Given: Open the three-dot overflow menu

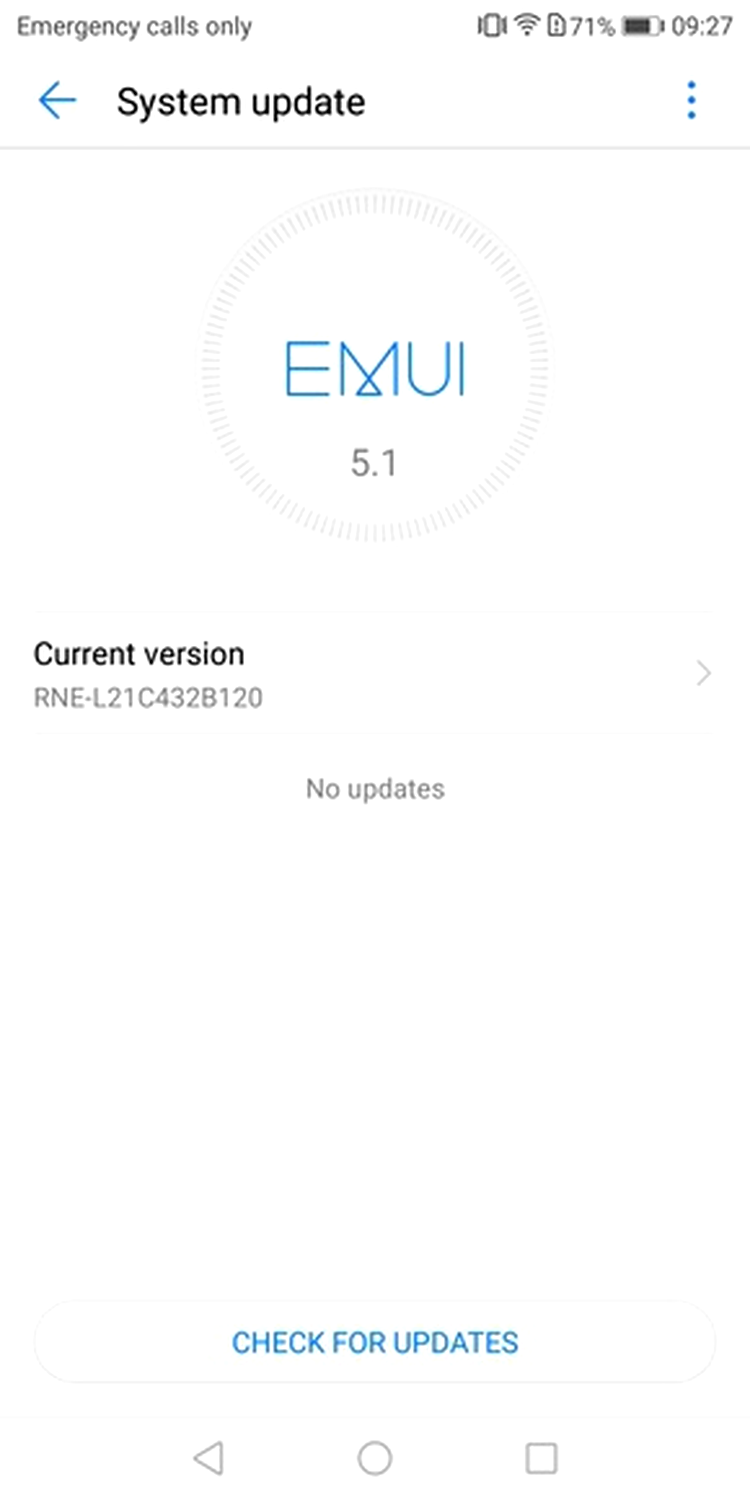Looking at the screenshot, I should click(x=691, y=101).
